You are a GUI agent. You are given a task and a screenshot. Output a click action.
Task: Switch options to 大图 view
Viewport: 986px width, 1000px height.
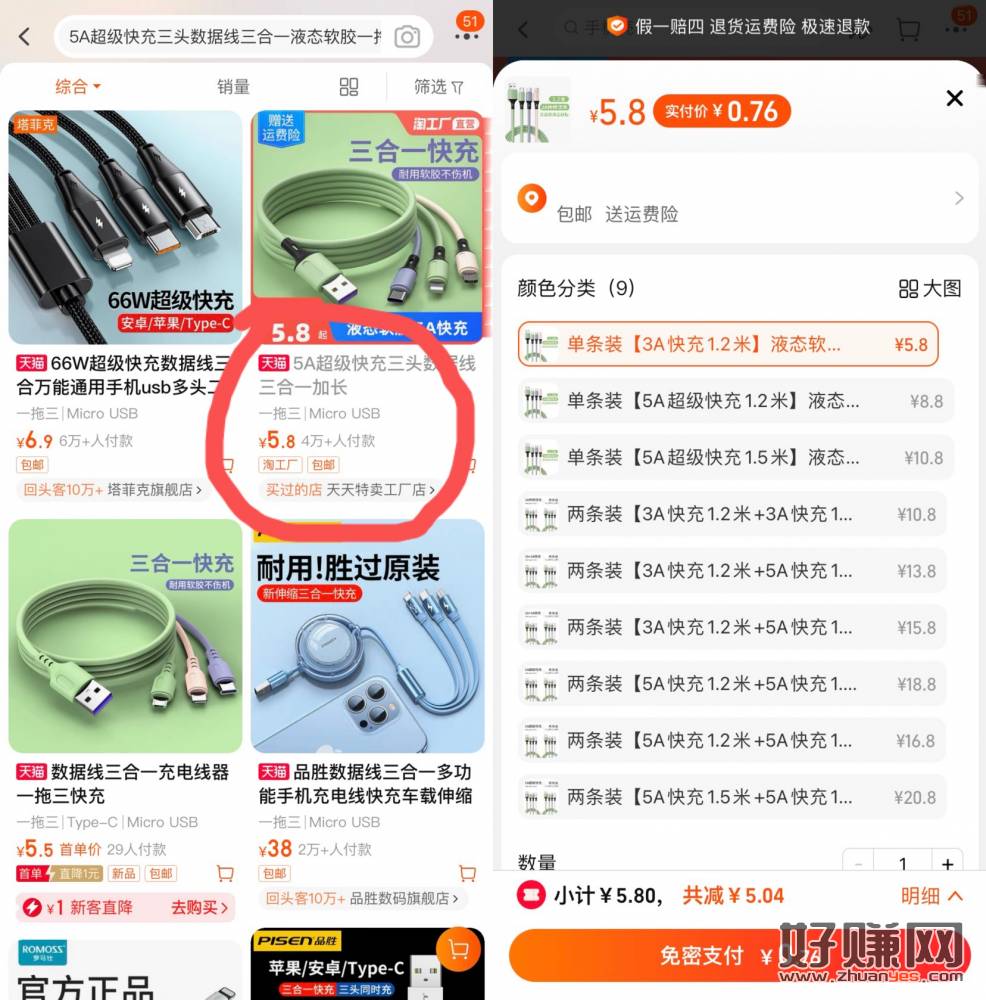[x=929, y=289]
